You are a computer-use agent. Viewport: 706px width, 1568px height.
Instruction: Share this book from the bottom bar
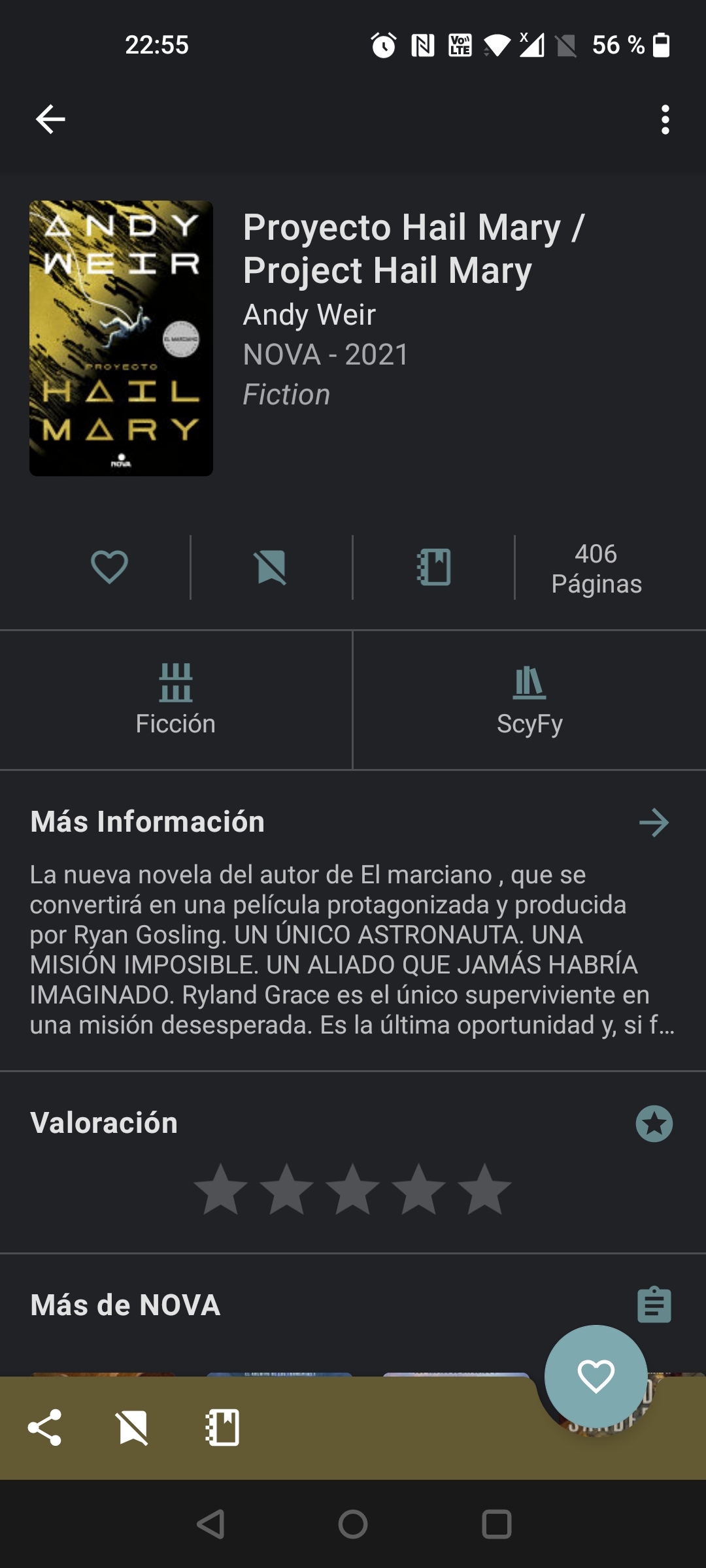(44, 1428)
